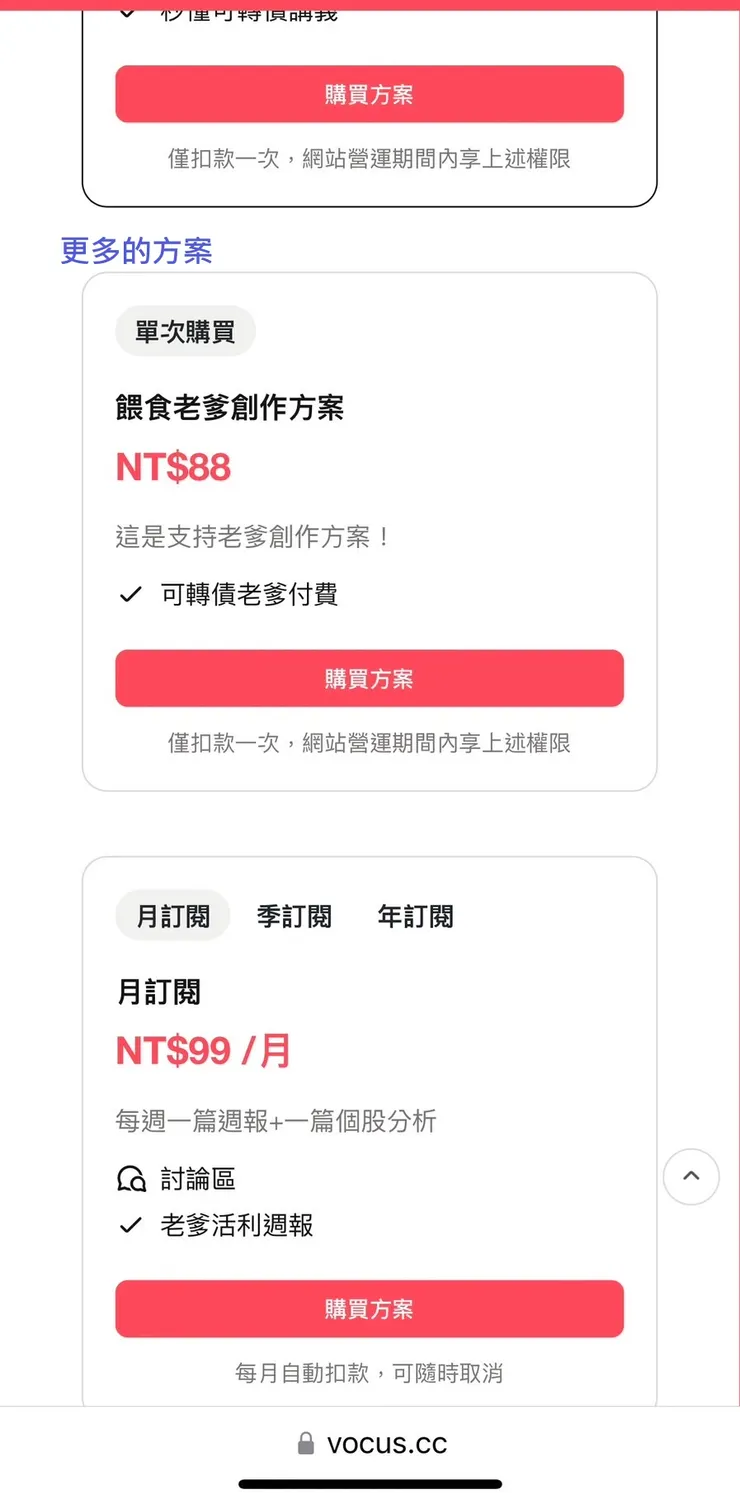The width and height of the screenshot is (740, 1504).
Task: Toggle to single purchase plan view
Action: click(185, 331)
